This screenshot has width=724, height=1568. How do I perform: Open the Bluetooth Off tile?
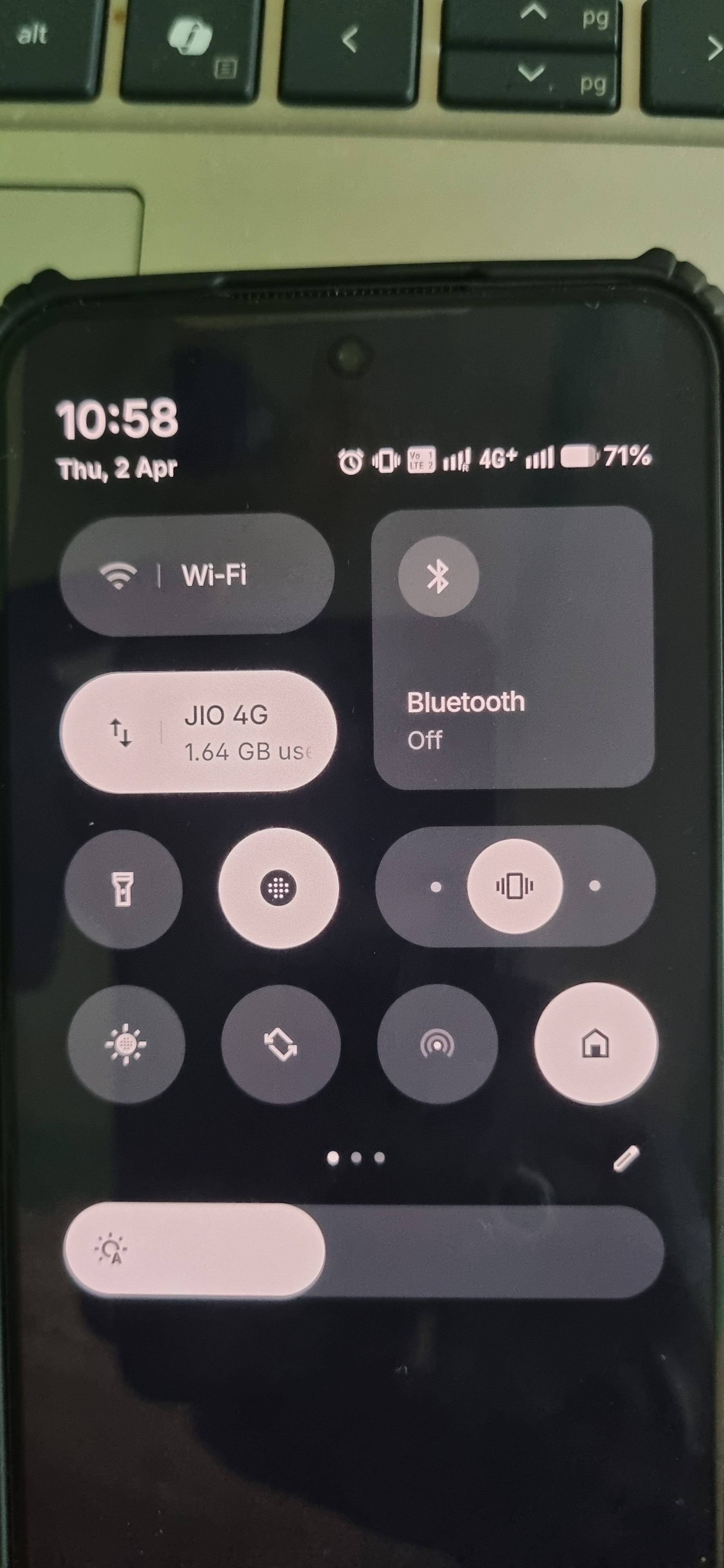514,648
